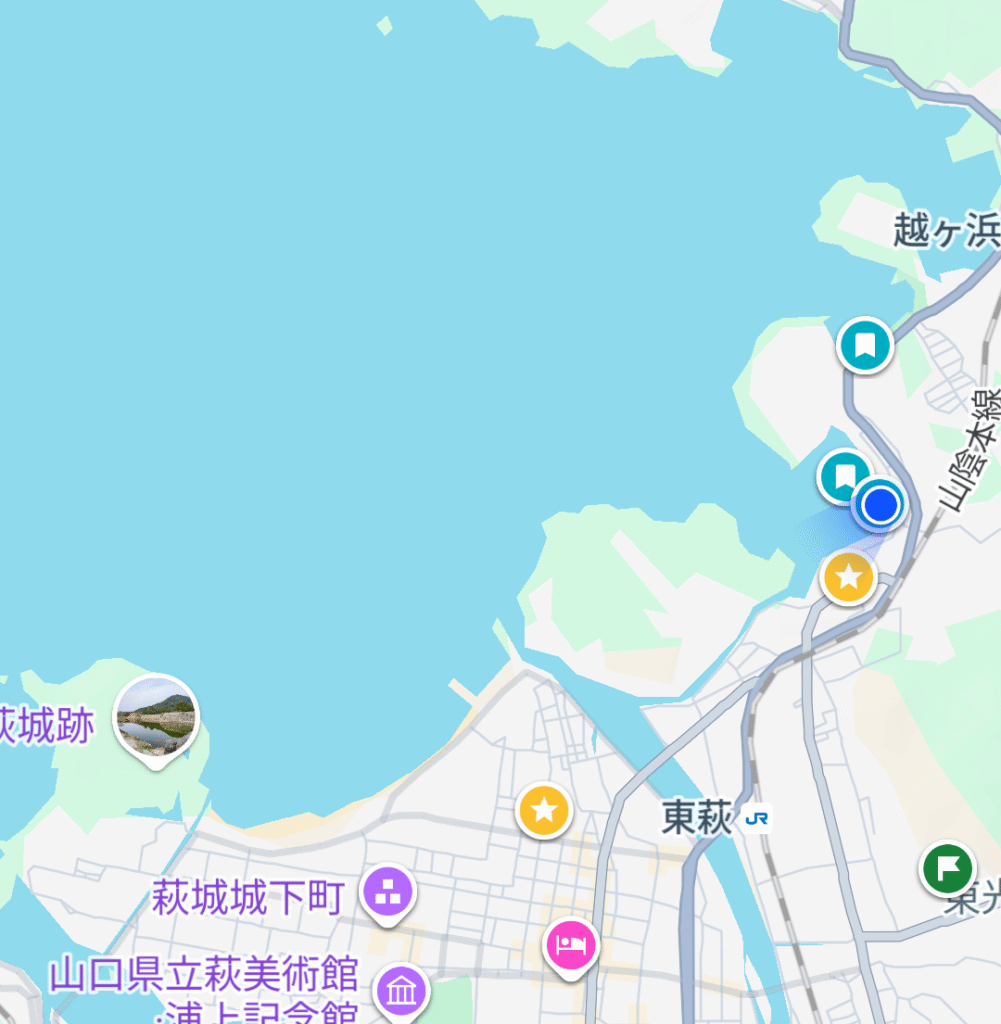Select the green flag pin

tap(947, 867)
